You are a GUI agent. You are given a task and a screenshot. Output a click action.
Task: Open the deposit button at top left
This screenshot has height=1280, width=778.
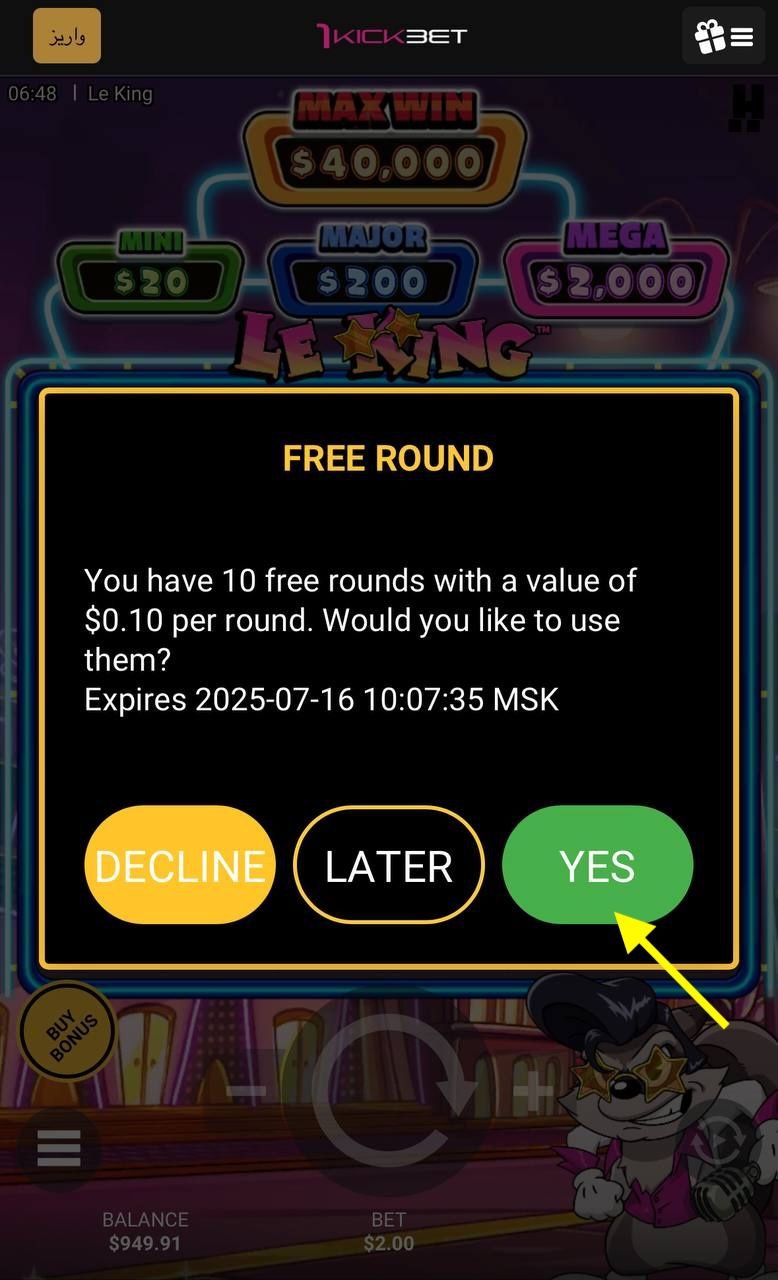coord(67,36)
